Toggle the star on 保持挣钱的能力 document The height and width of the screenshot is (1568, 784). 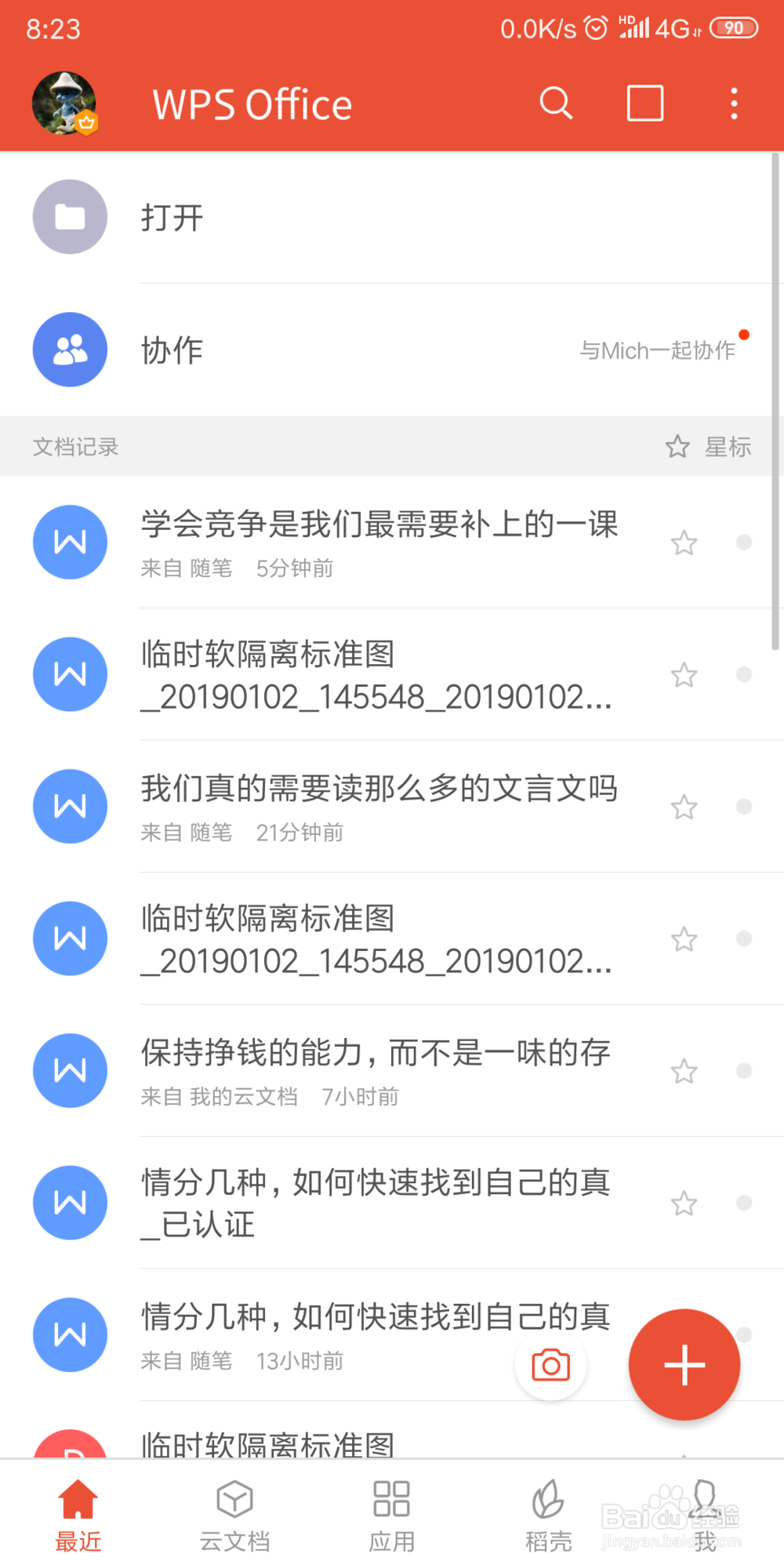683,1071
